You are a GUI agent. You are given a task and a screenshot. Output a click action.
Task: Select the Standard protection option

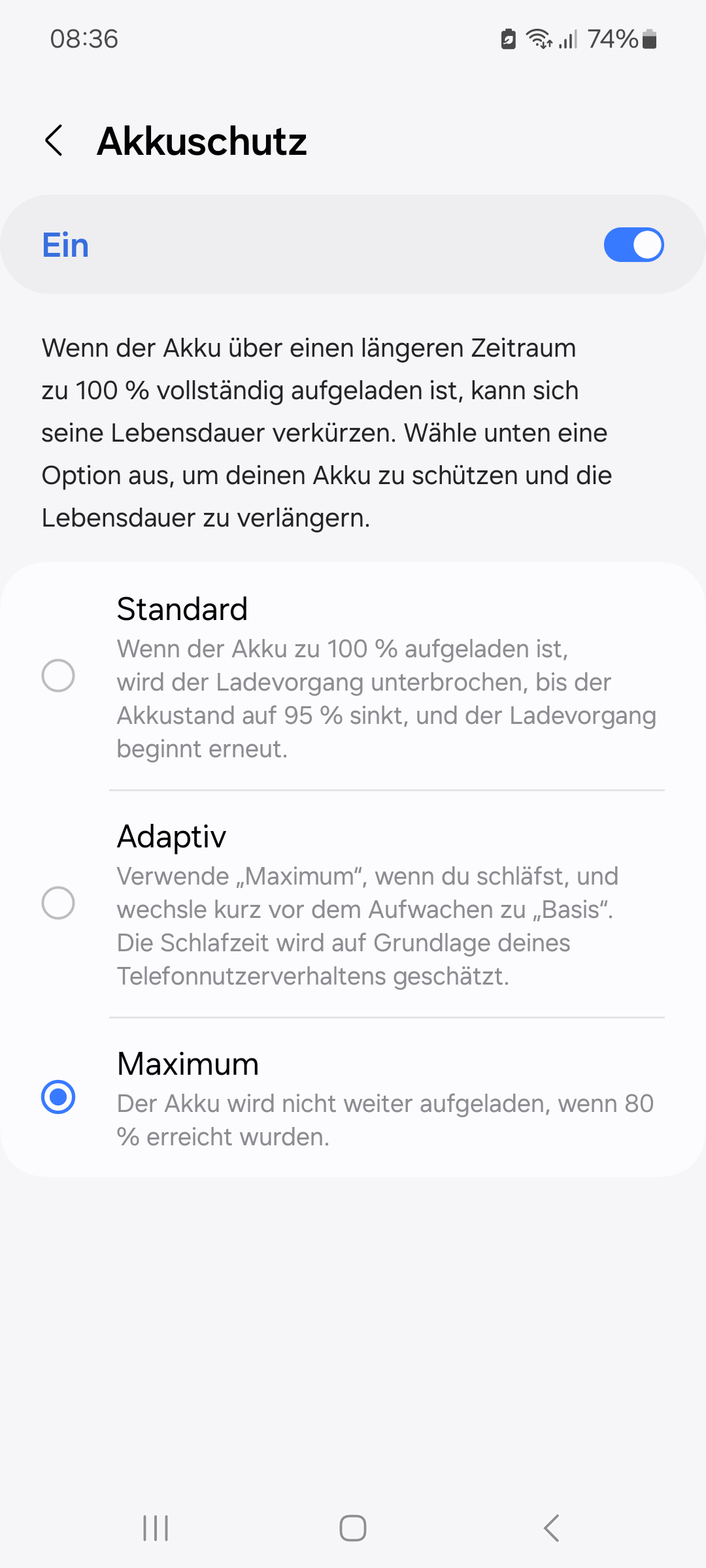click(58, 676)
